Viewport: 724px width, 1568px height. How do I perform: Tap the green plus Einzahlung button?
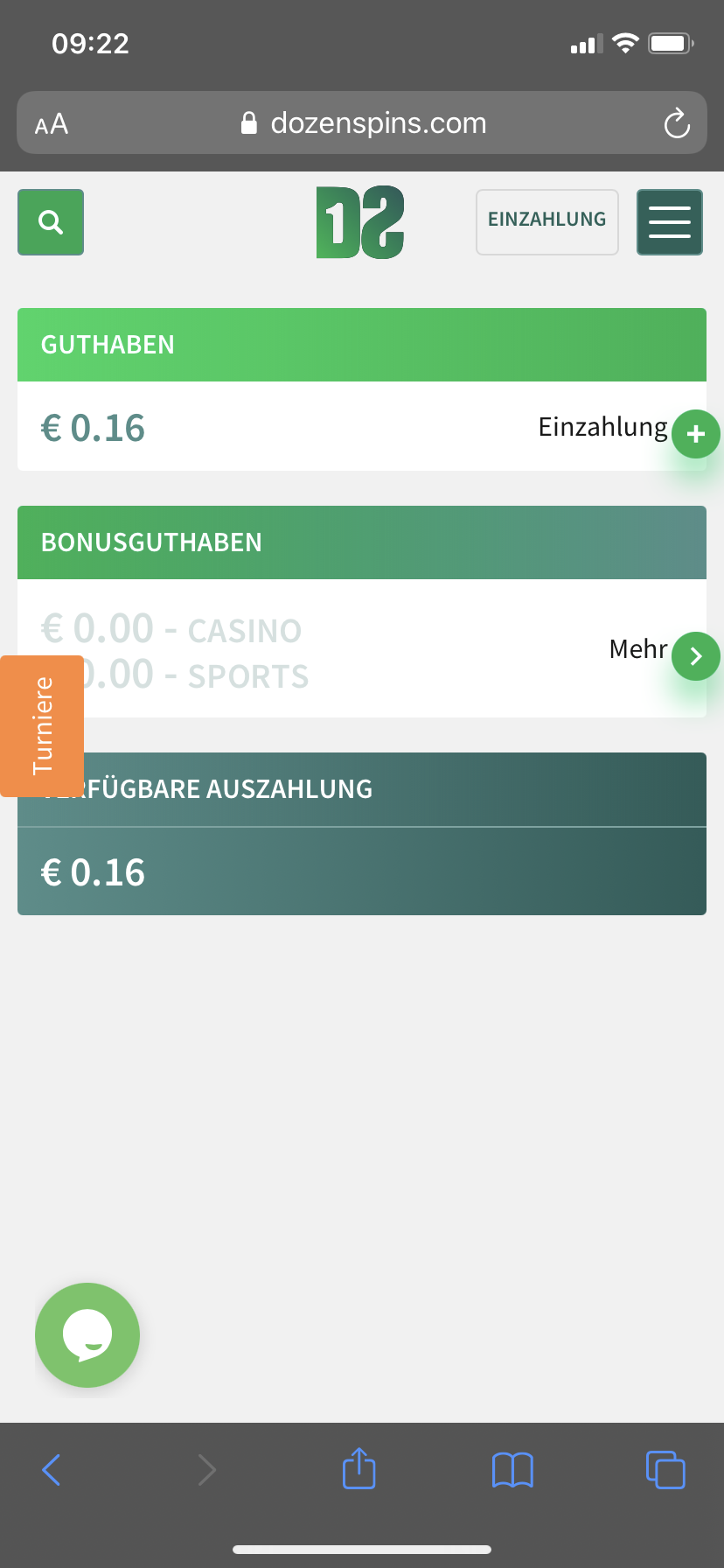(x=695, y=434)
